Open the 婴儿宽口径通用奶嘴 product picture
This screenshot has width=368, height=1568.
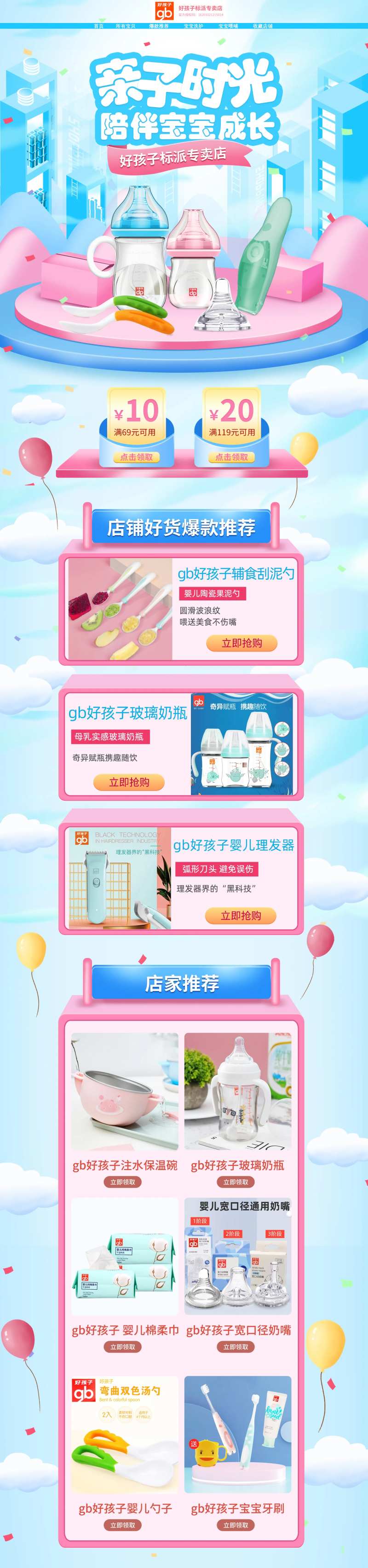(238, 1257)
